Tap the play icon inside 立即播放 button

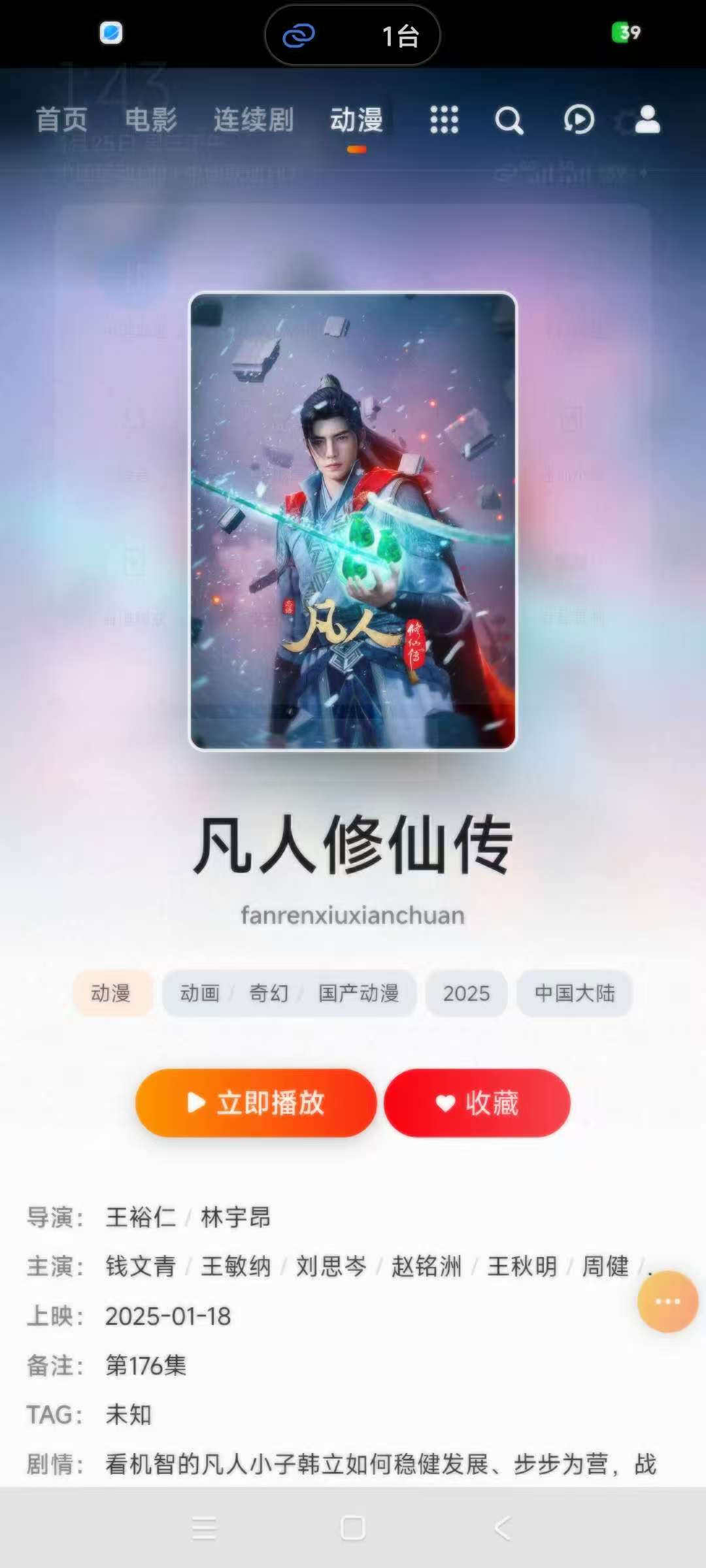click(x=195, y=1102)
